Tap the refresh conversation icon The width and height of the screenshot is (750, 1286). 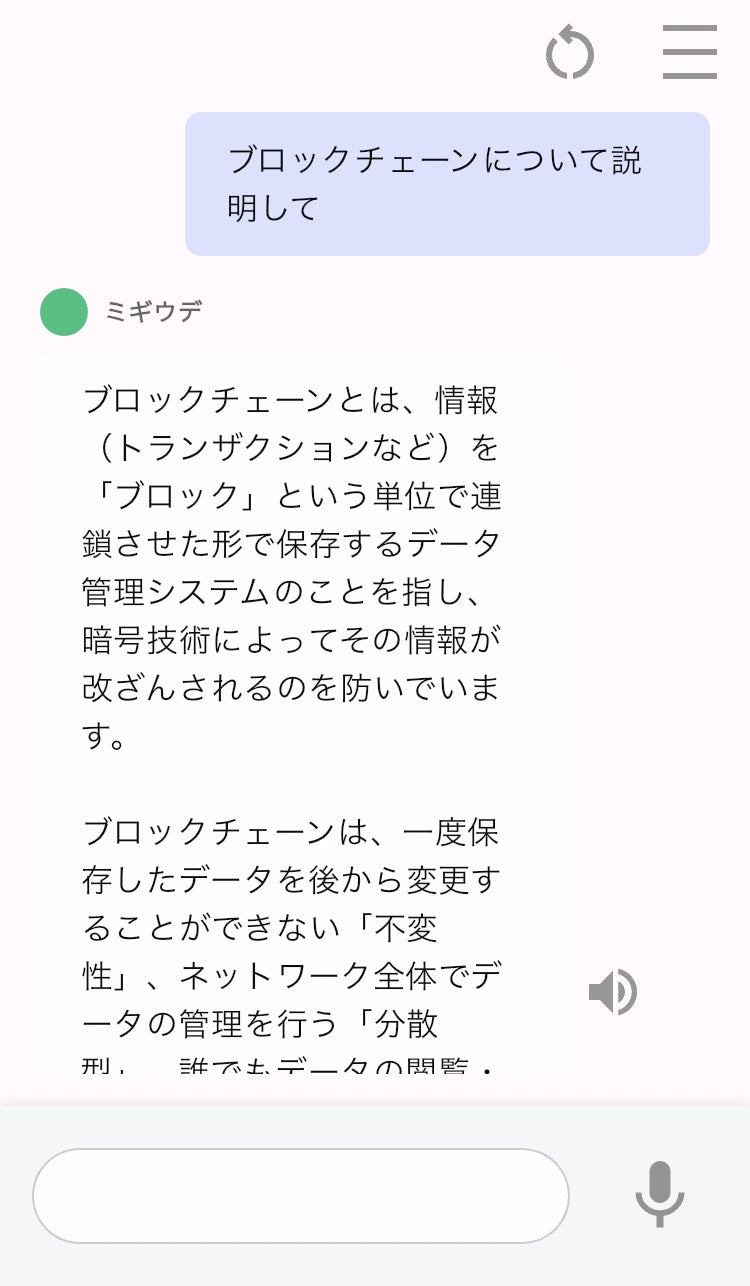pos(570,53)
